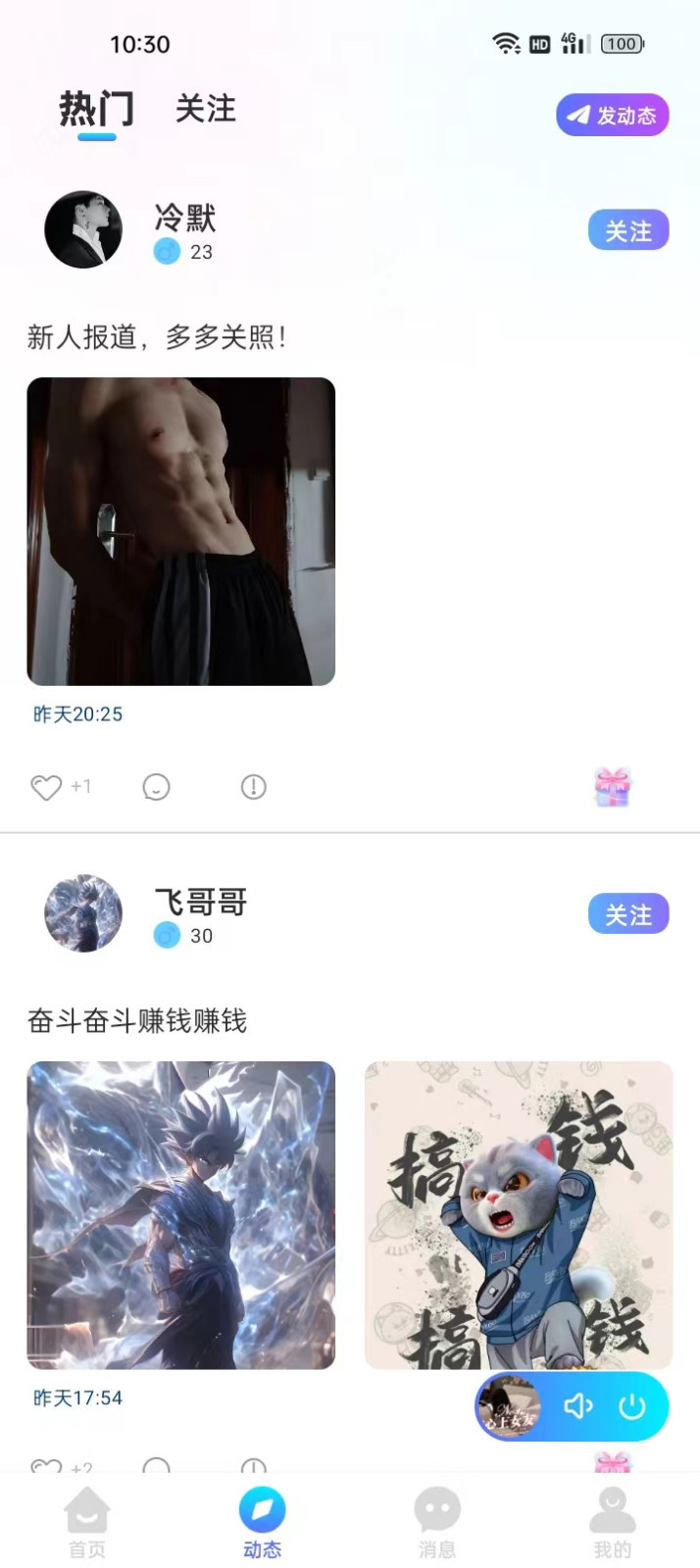Open the 消息 tab

(x=437, y=1521)
